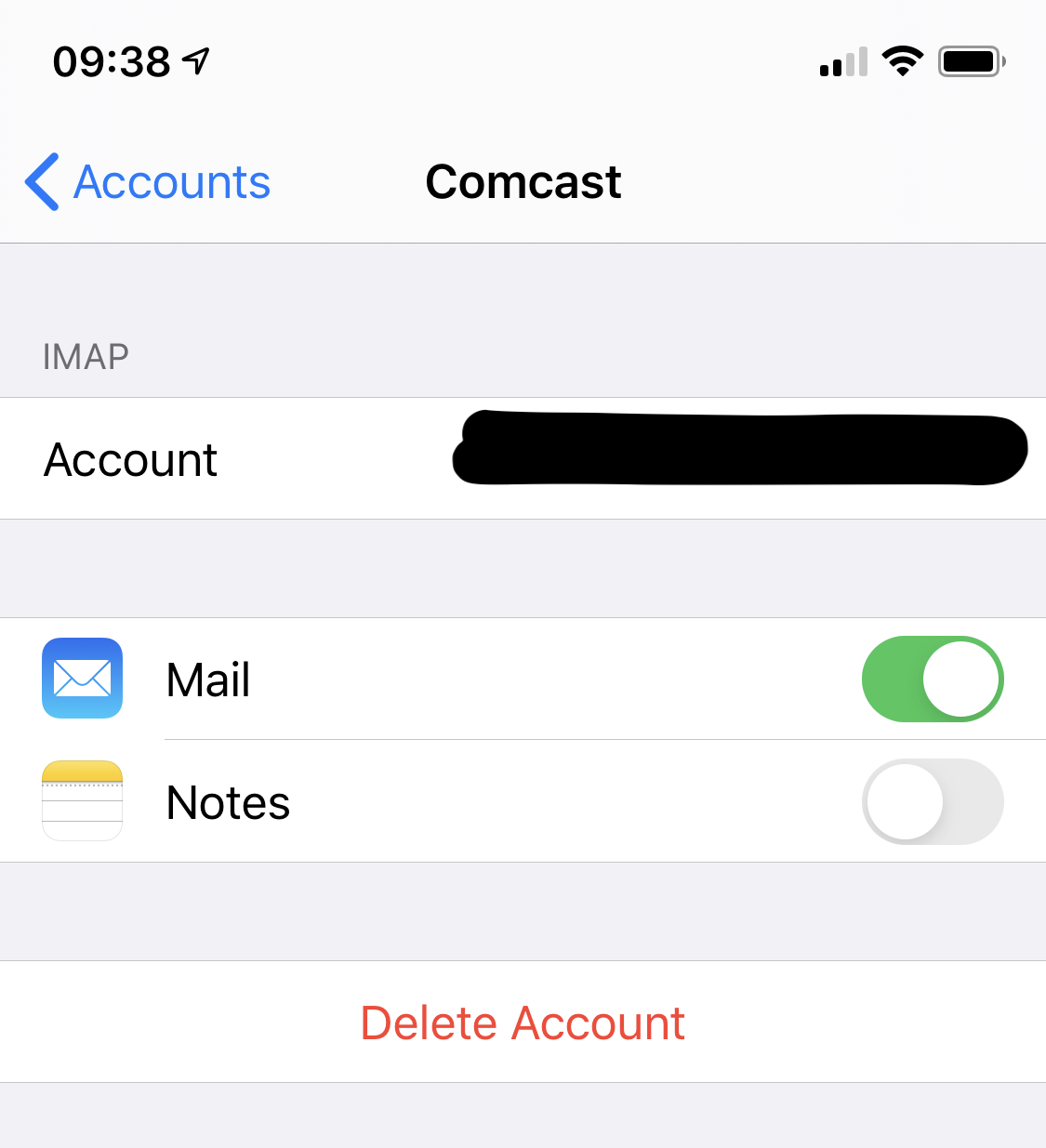Select the envelope inside the Mail icon

(82, 679)
